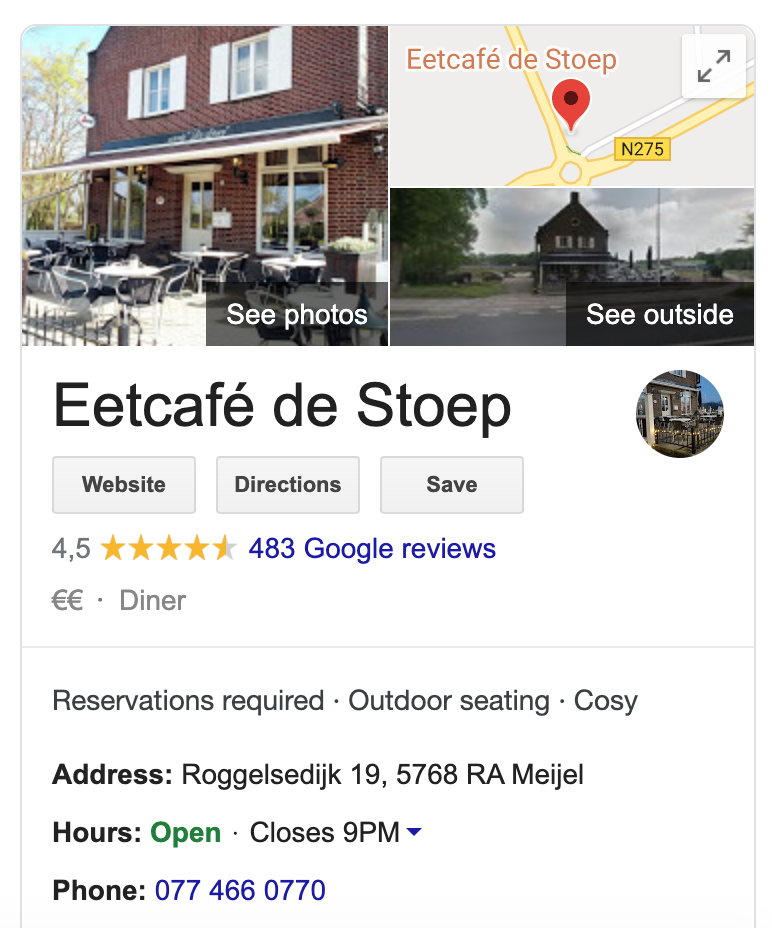This screenshot has width=772, height=928.
Task: Save this place
Action: click(x=451, y=485)
